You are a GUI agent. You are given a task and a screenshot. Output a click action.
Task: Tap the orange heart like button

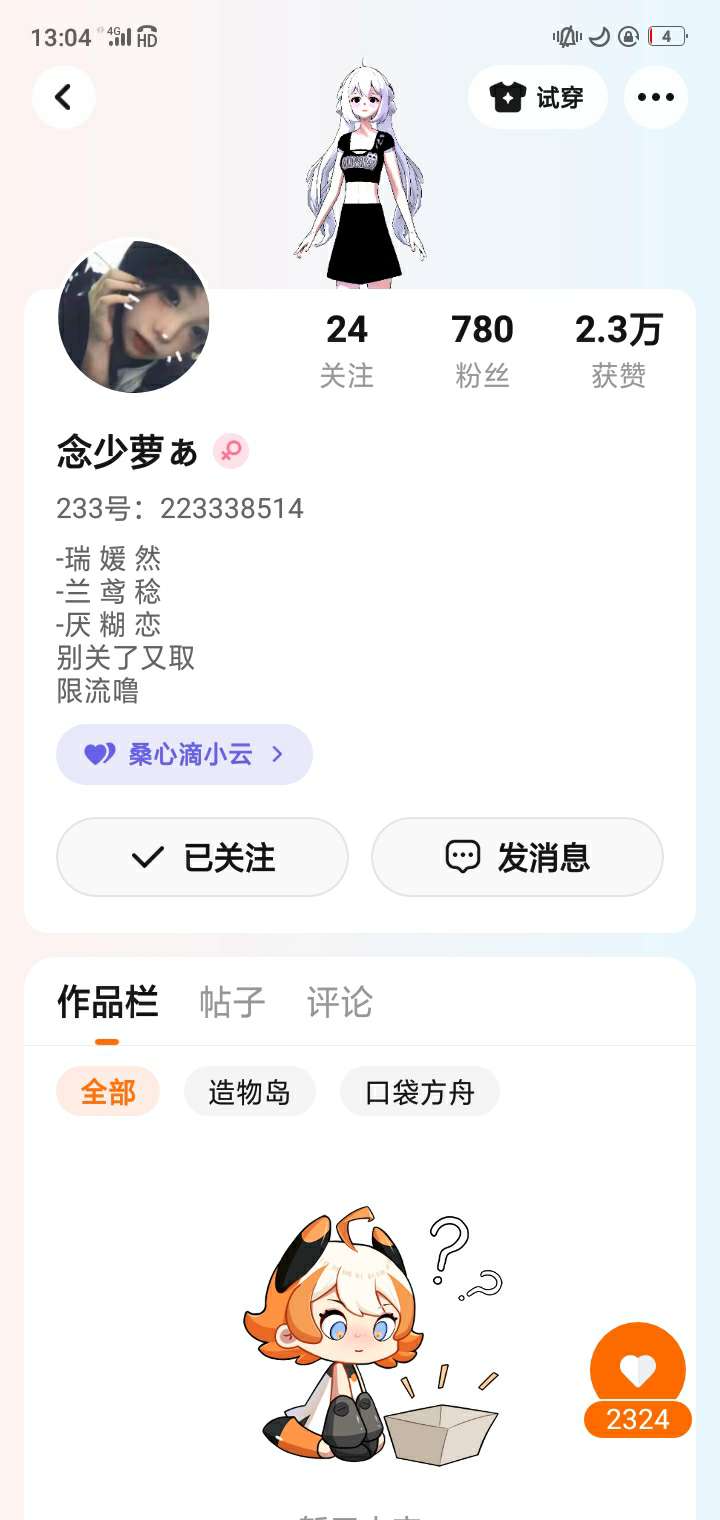click(637, 1371)
